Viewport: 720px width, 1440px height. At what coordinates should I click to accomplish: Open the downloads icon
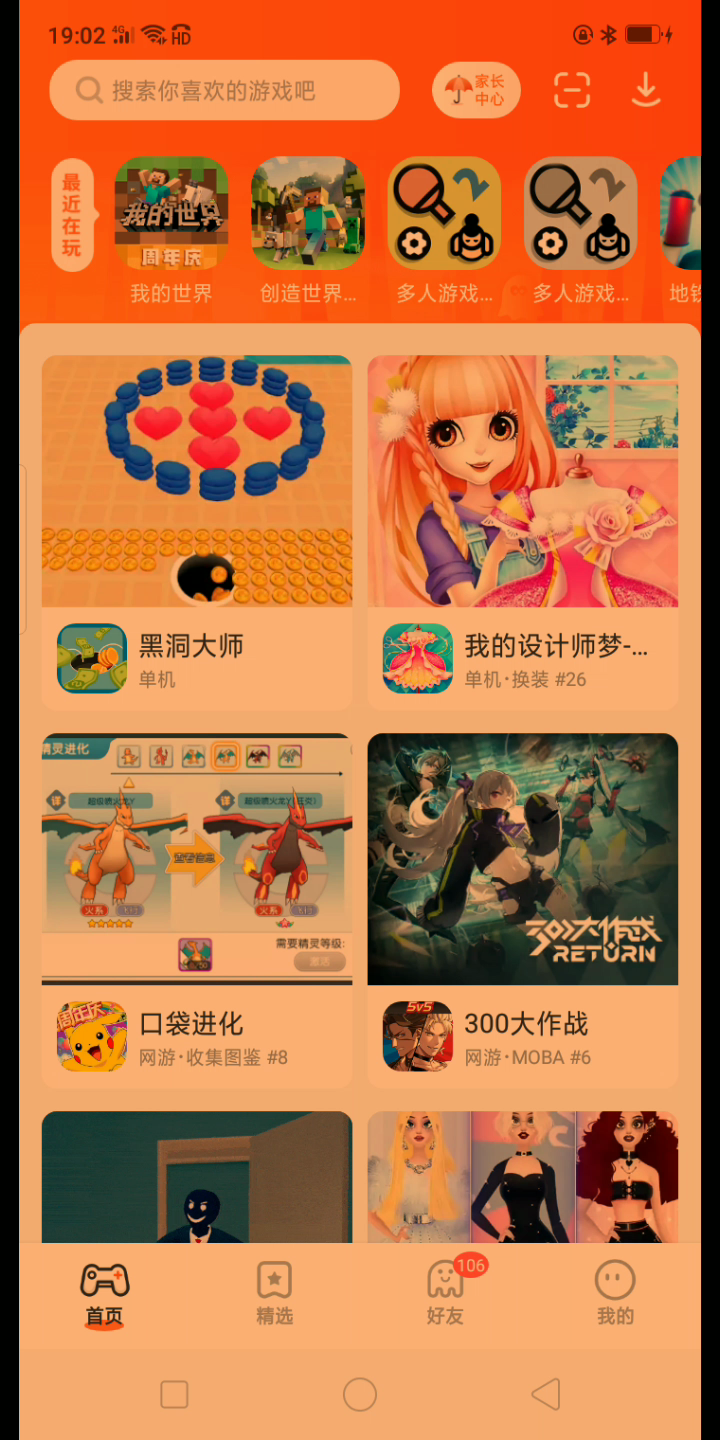click(646, 91)
